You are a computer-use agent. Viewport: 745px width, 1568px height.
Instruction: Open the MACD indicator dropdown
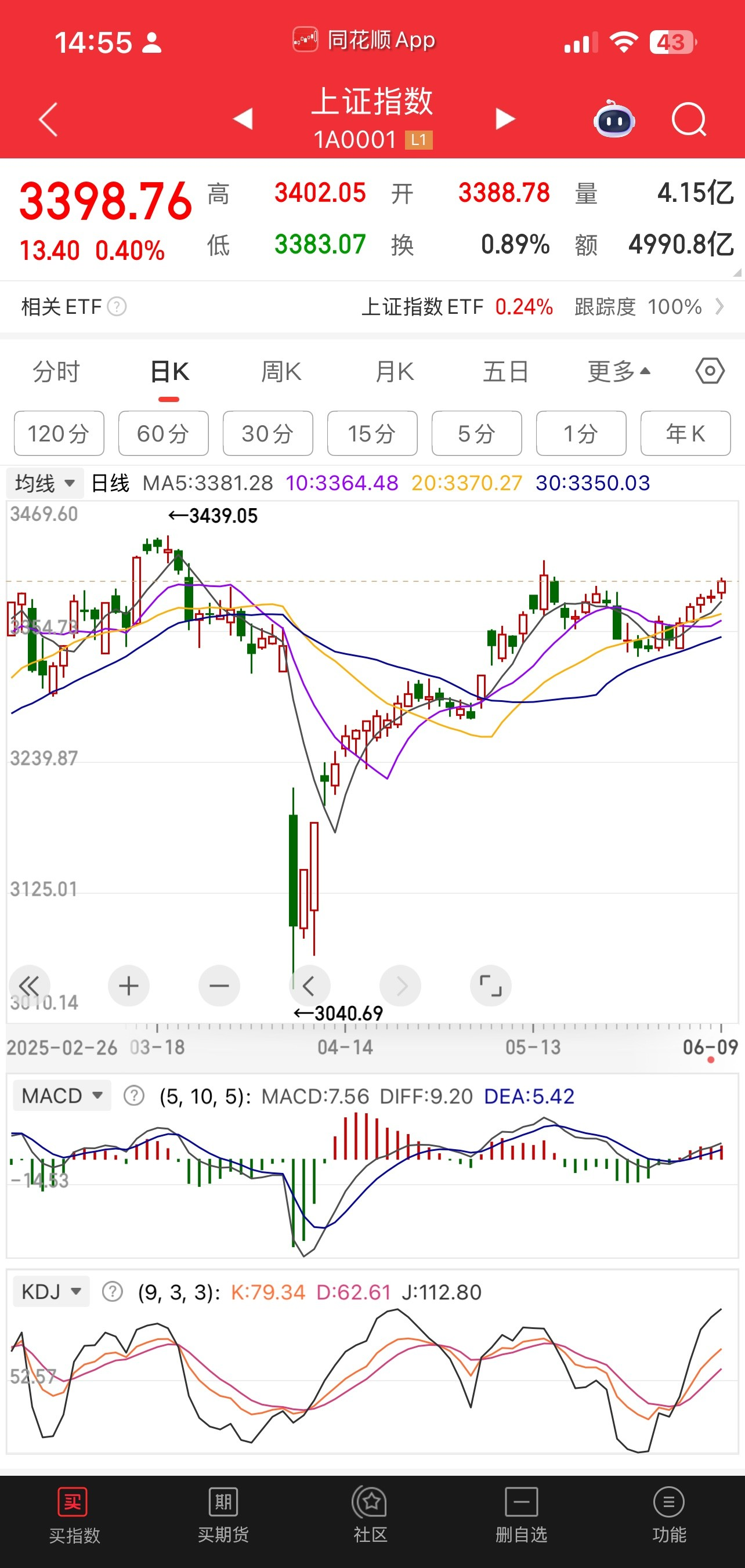[x=62, y=1096]
